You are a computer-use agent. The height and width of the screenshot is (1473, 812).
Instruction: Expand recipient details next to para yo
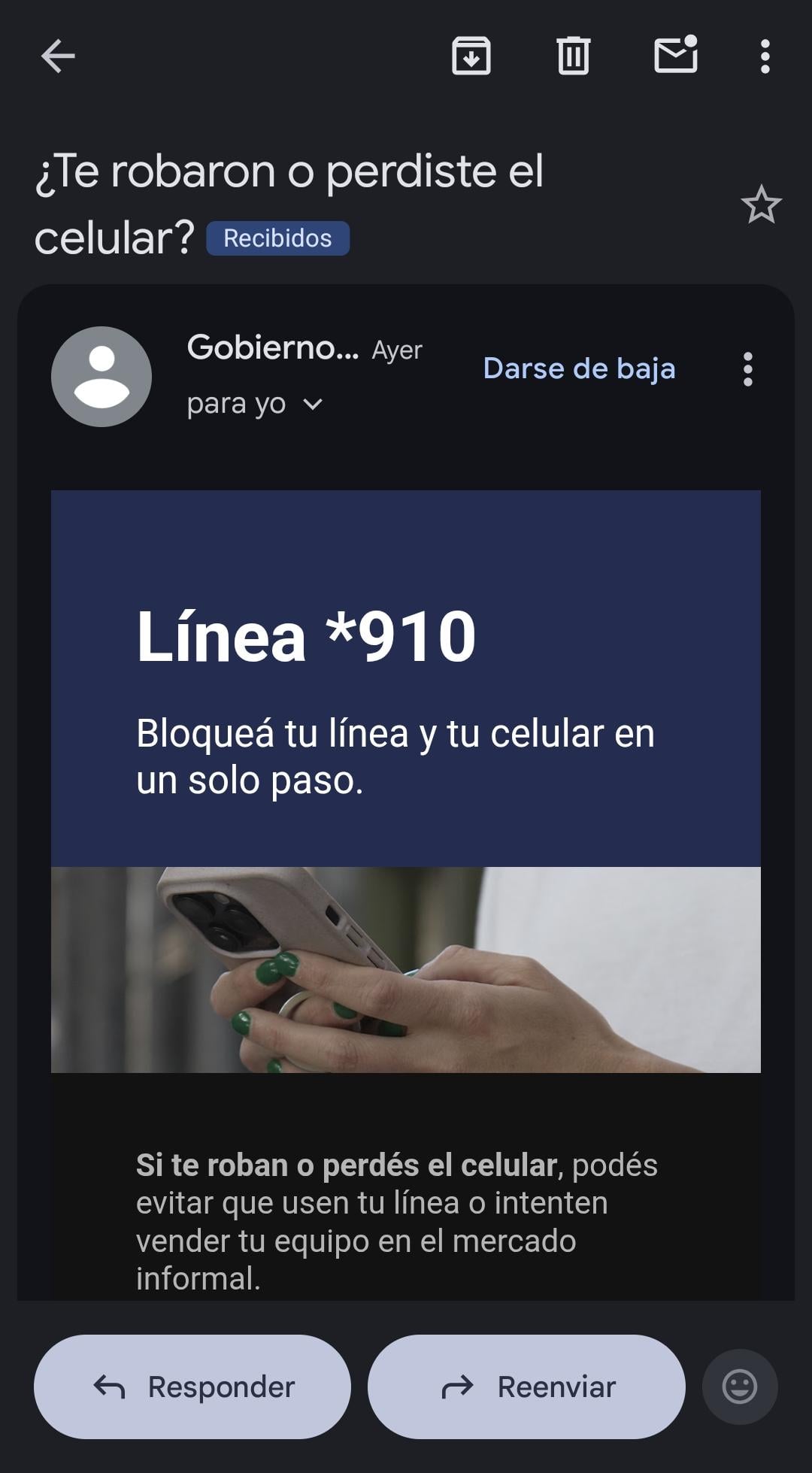click(x=313, y=405)
